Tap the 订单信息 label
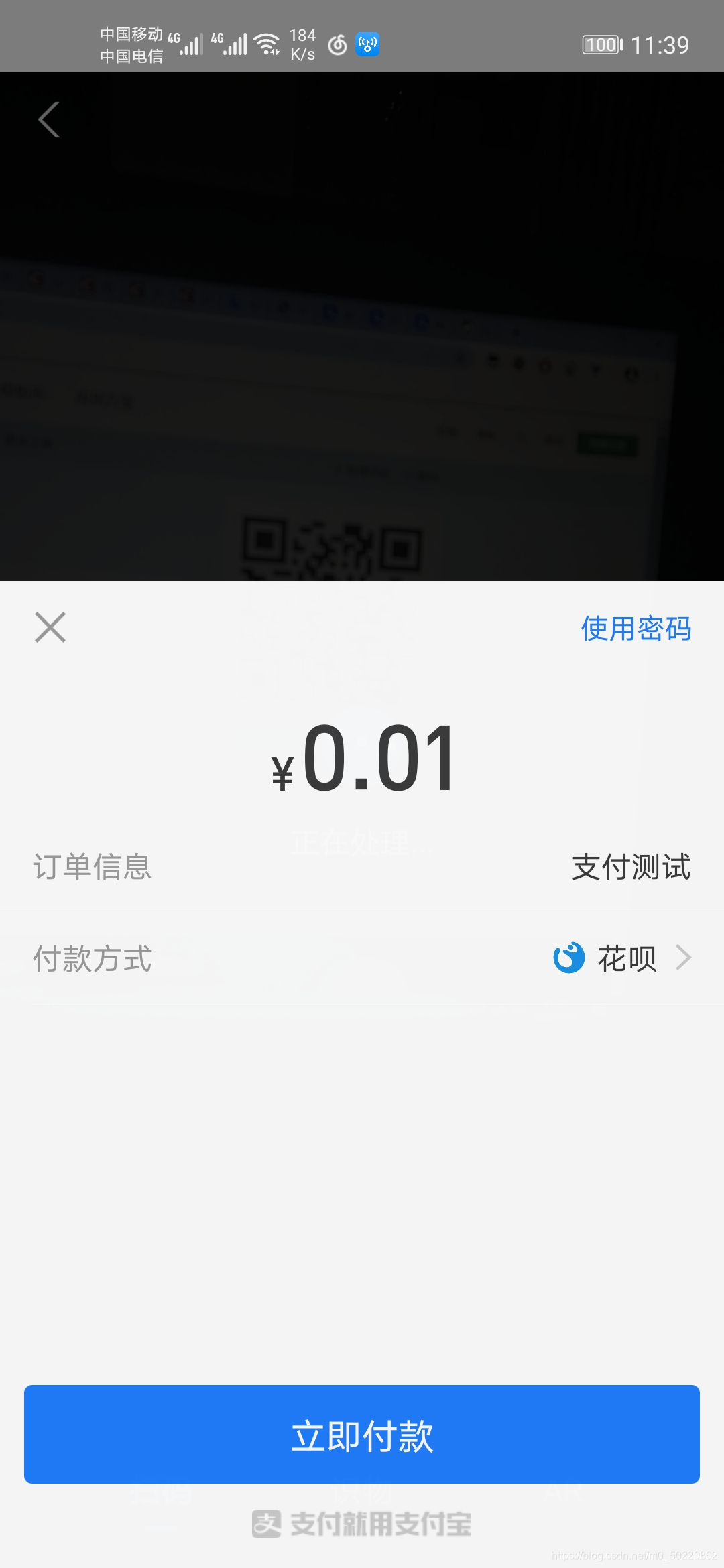The height and width of the screenshot is (1568, 724). click(x=92, y=868)
